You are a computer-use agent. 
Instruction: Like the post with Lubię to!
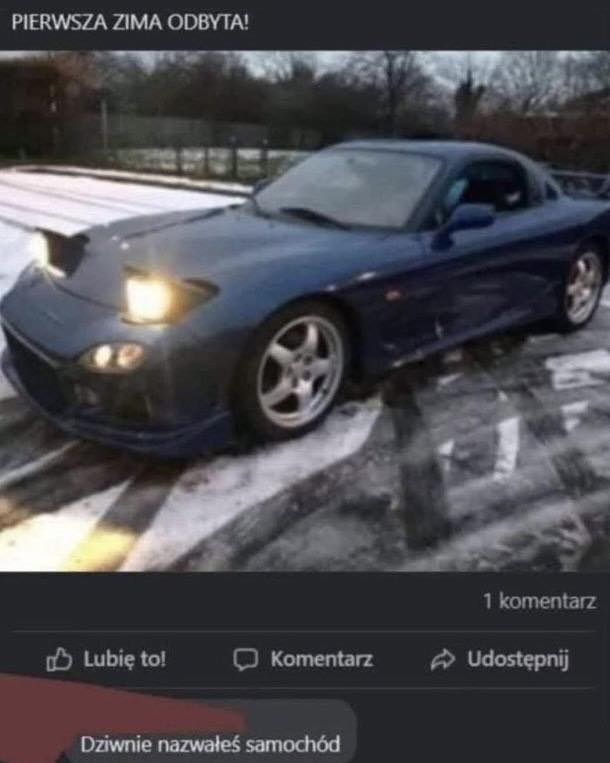(x=107, y=659)
